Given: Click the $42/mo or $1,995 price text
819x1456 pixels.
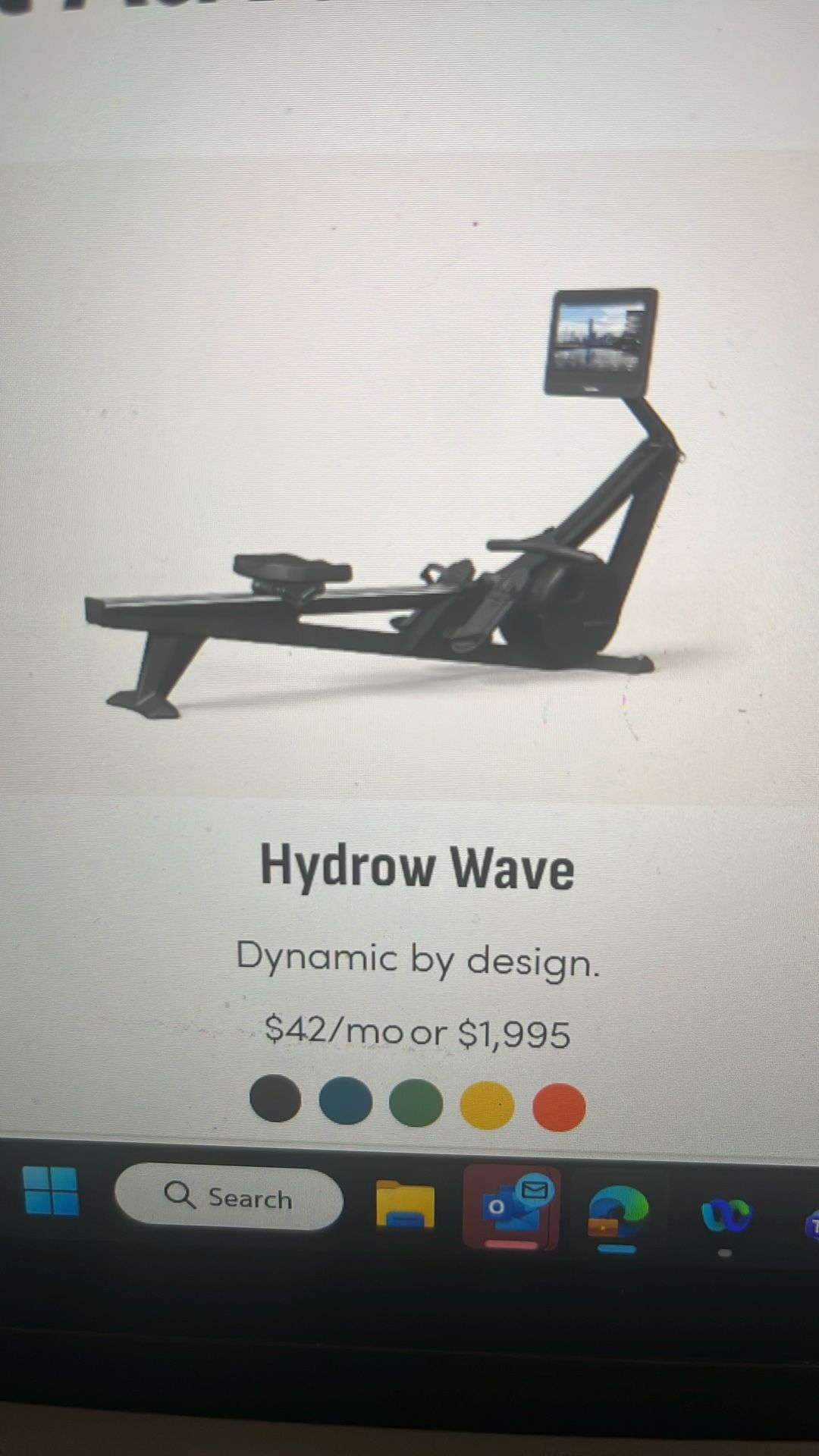Looking at the screenshot, I should pyautogui.click(x=416, y=1028).
